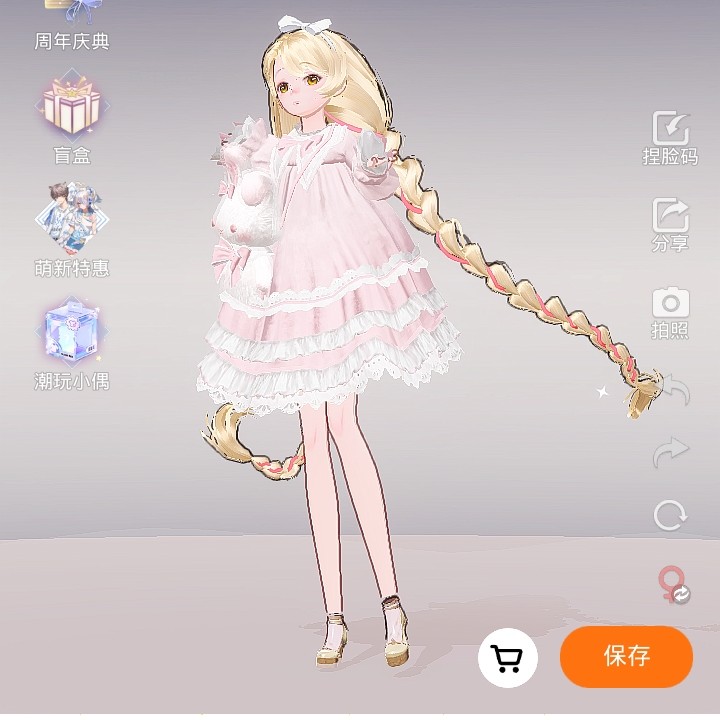
Task: Share this avatar via 分享
Action: coord(670,224)
